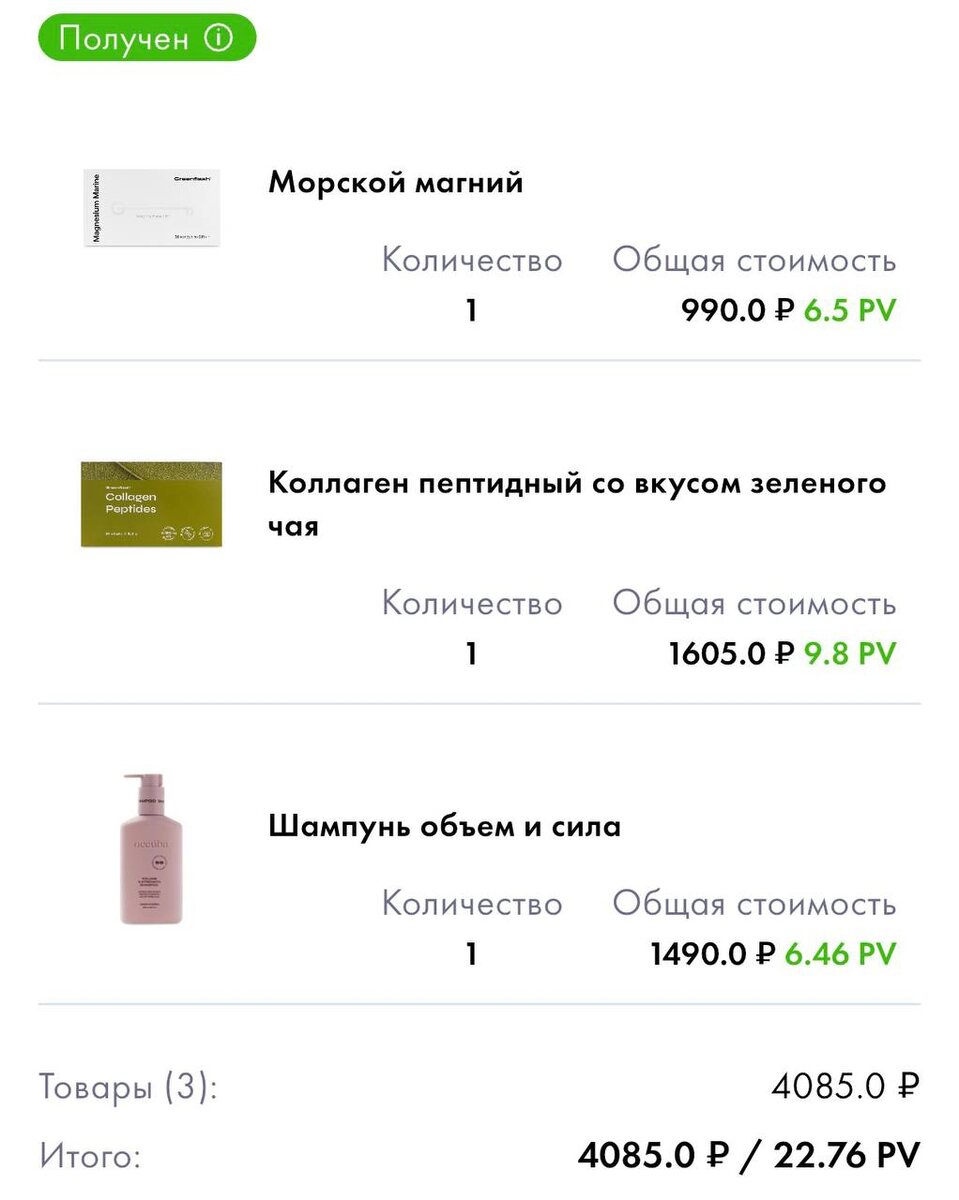This screenshot has width=959, height=1200.
Task: Select the pink shampoo bottle image
Action: pos(150,850)
